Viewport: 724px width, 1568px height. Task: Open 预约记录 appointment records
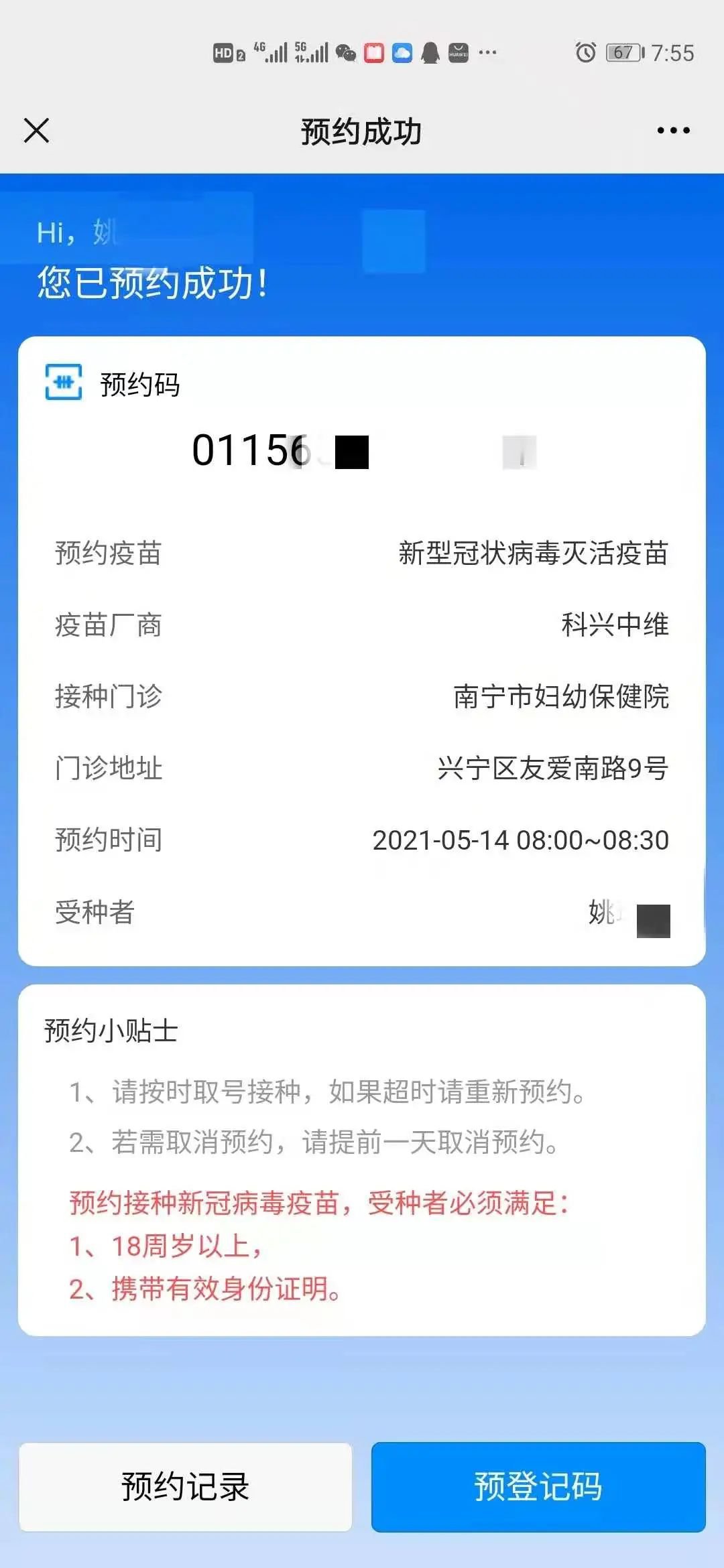coord(185,1487)
